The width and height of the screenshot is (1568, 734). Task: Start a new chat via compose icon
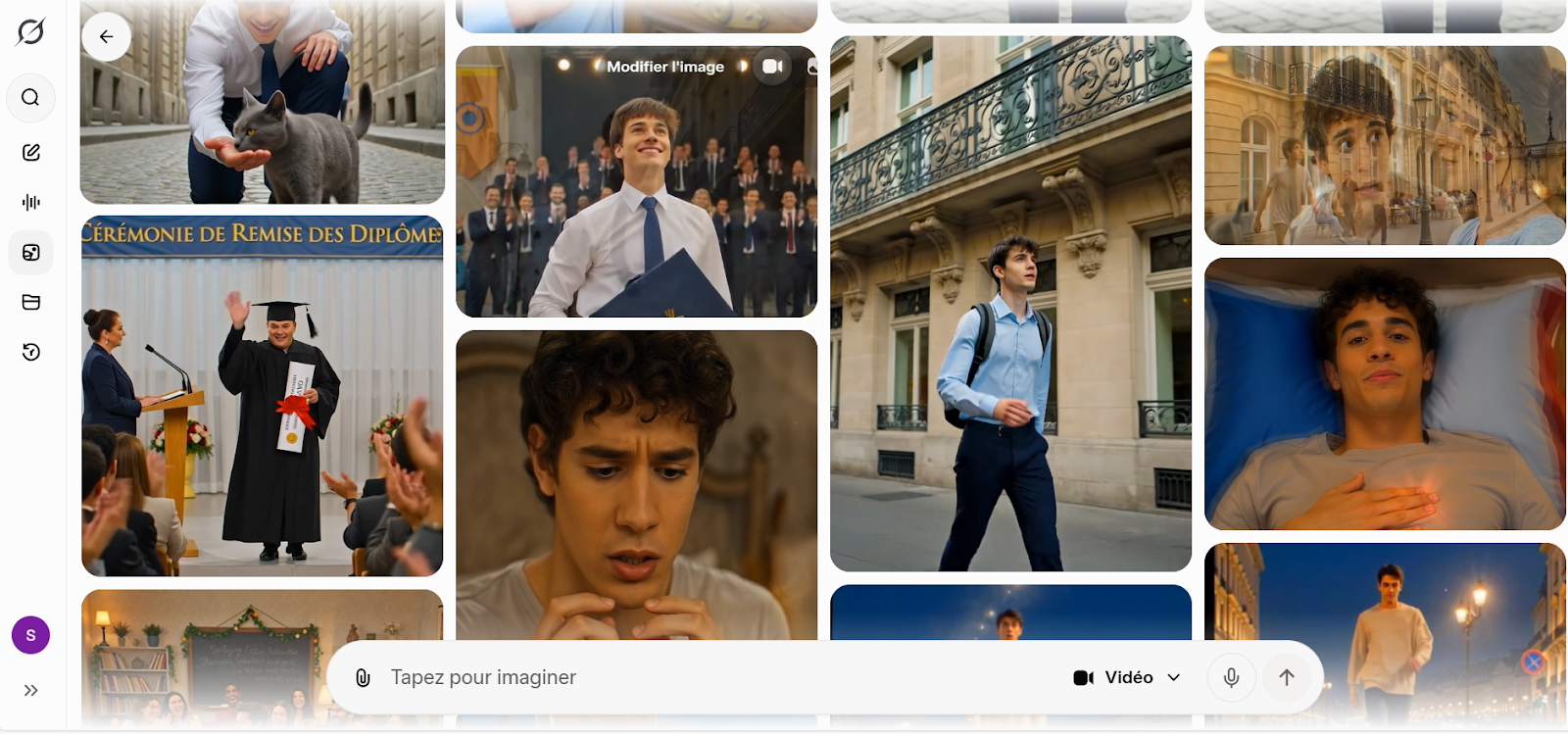click(x=30, y=152)
